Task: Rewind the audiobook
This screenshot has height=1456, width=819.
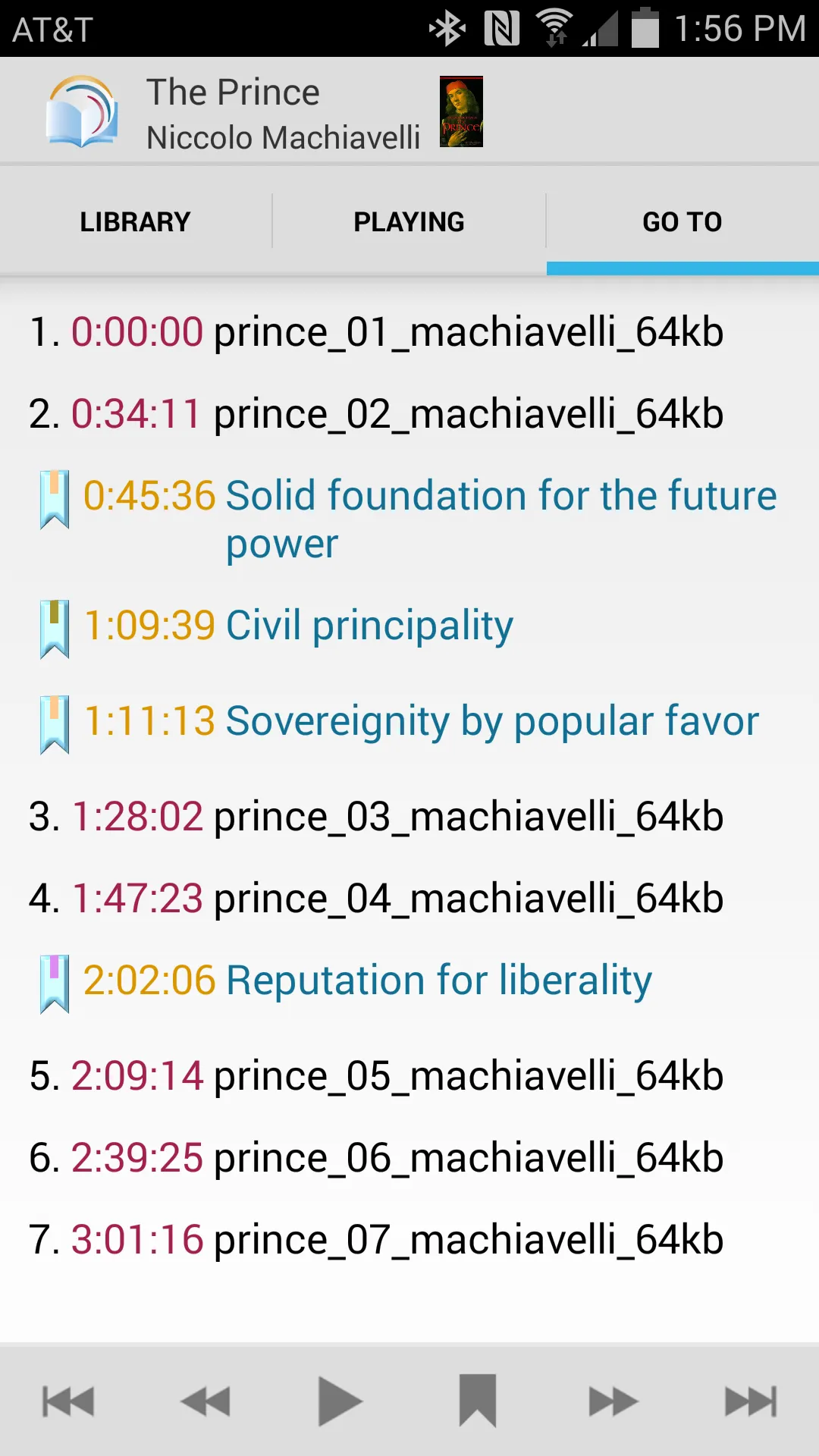Action: (x=205, y=1401)
